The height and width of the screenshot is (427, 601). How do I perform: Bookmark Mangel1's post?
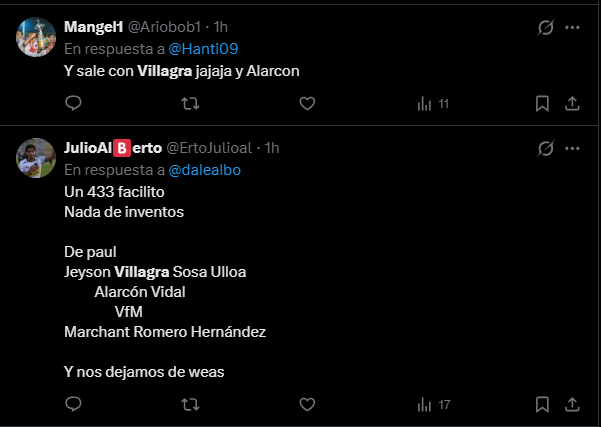click(x=542, y=103)
